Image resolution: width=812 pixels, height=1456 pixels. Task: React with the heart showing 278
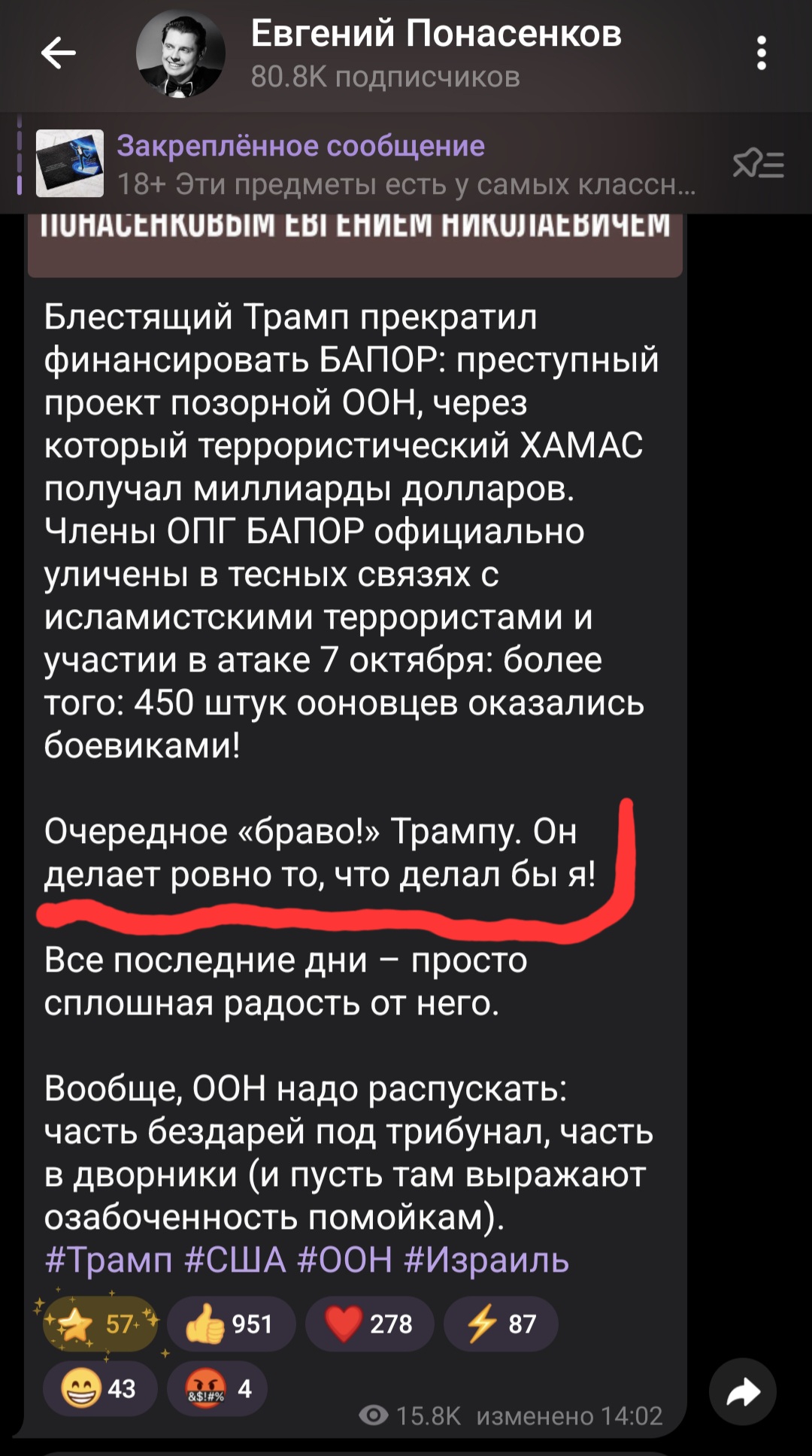click(369, 1324)
